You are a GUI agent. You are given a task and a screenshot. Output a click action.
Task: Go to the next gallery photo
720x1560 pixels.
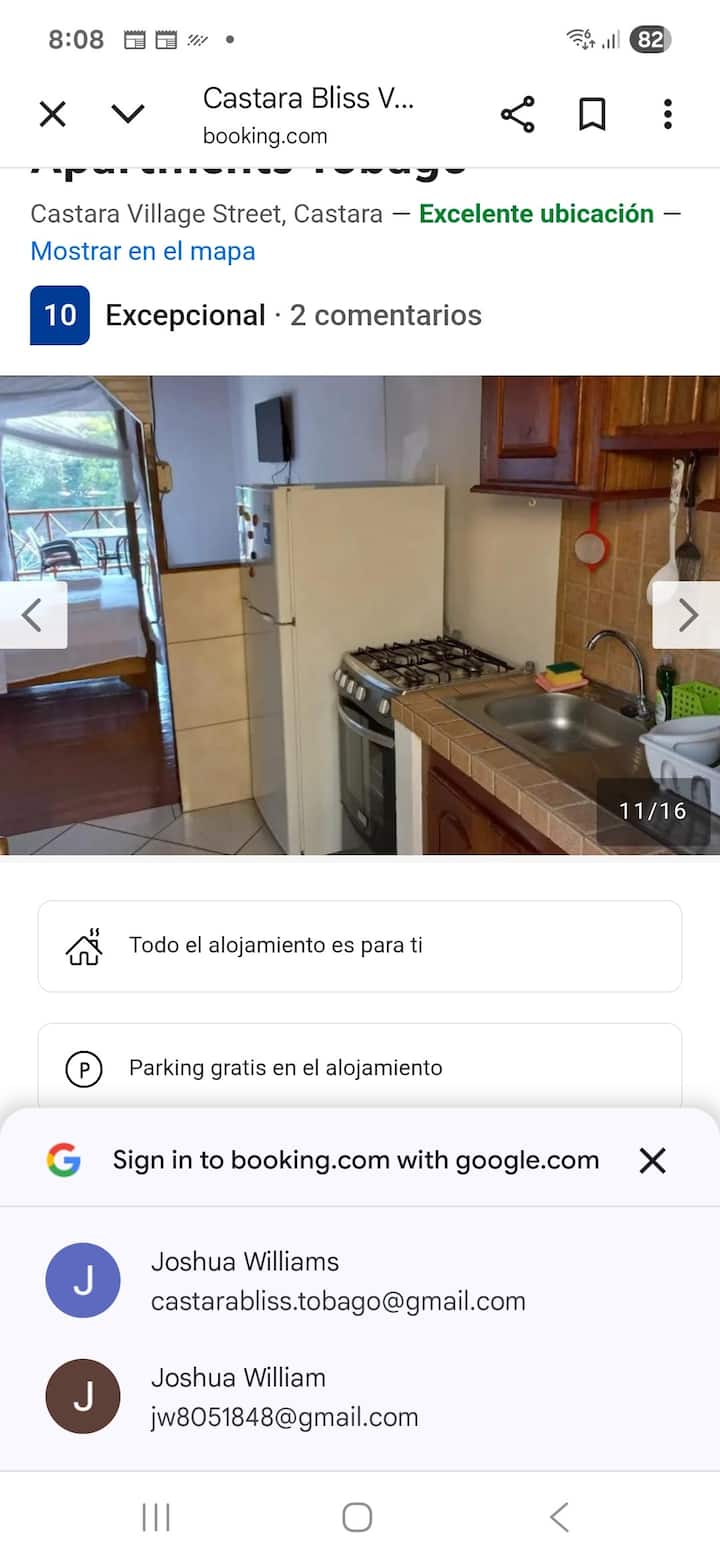[687, 615]
